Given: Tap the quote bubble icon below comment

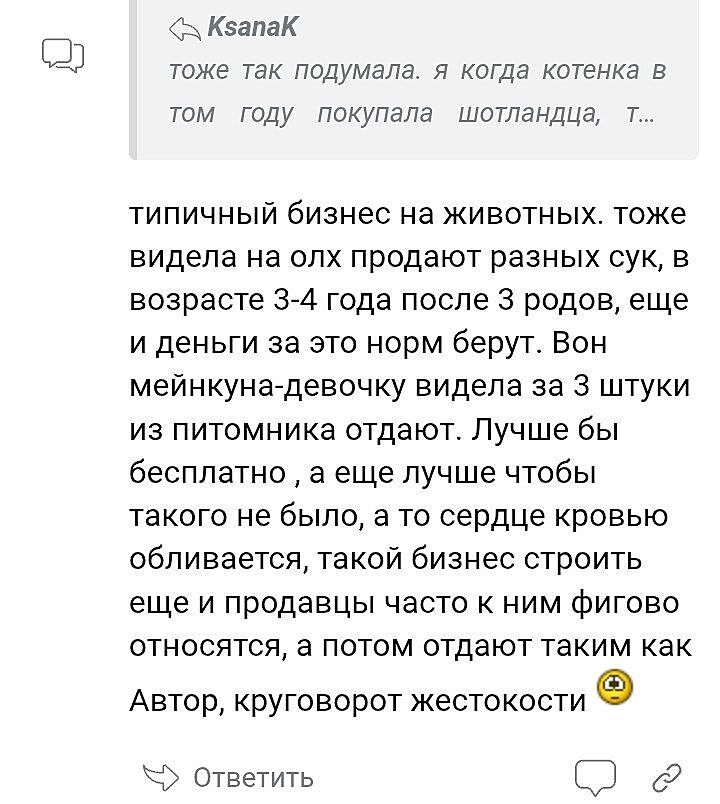Looking at the screenshot, I should (x=594, y=777).
